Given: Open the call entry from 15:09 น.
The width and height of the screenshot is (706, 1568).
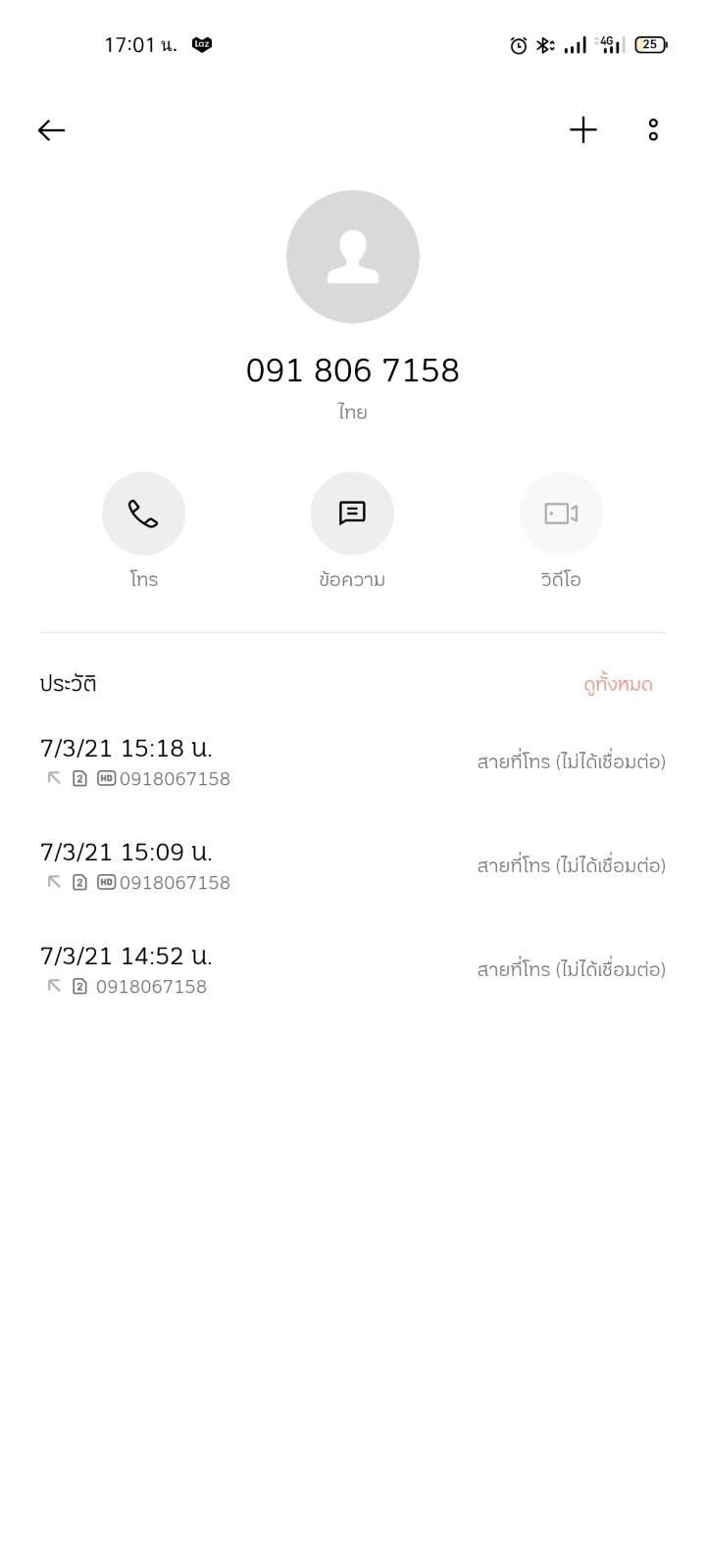Looking at the screenshot, I should [353, 866].
